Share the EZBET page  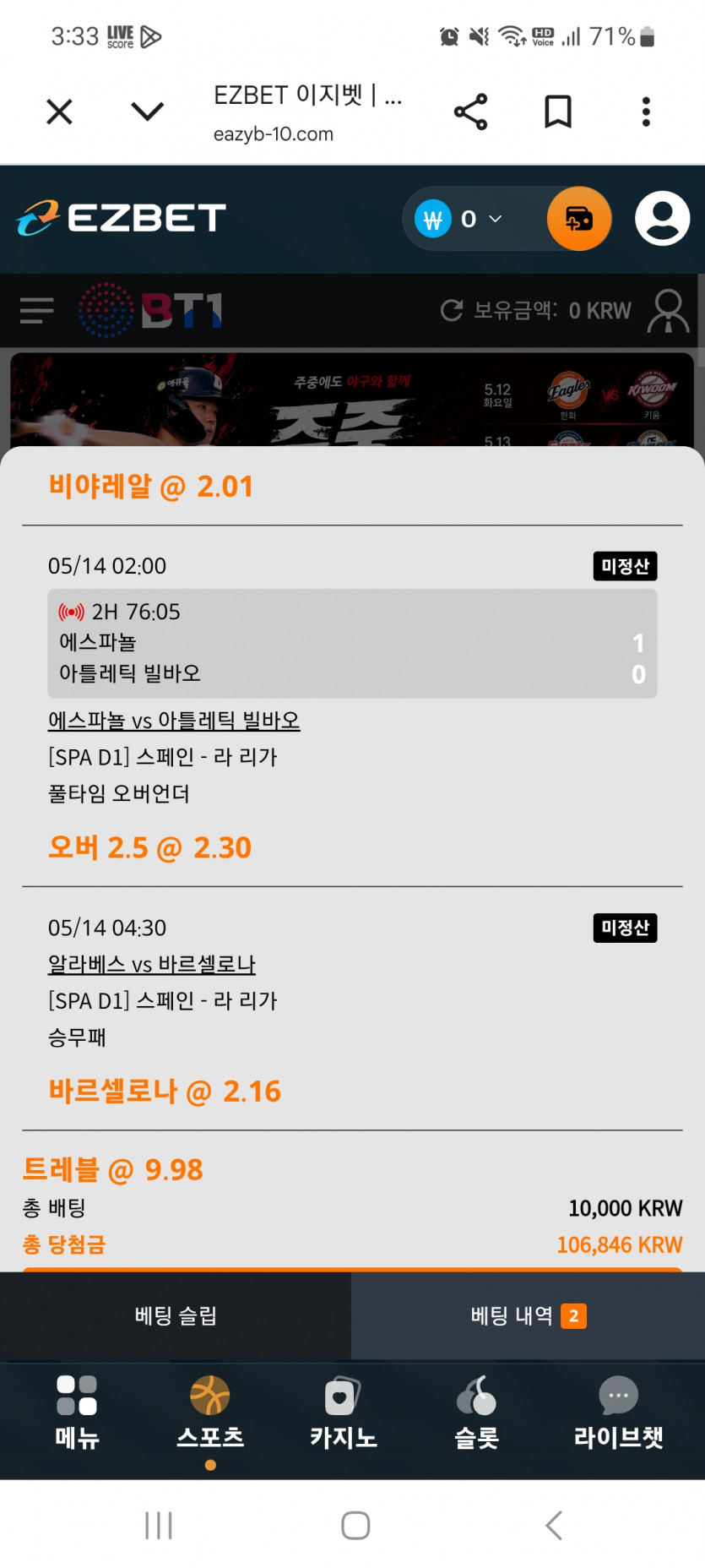[x=470, y=112]
